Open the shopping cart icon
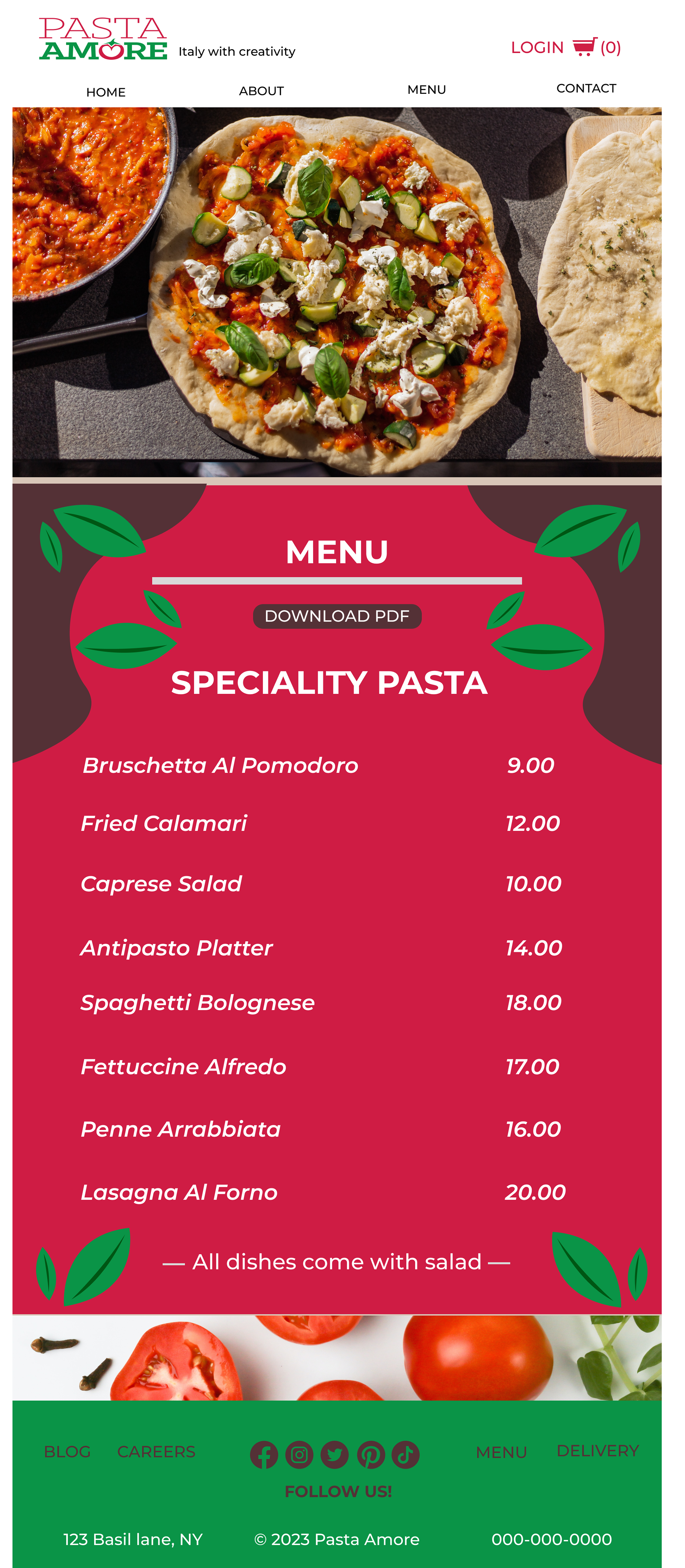 click(585, 47)
